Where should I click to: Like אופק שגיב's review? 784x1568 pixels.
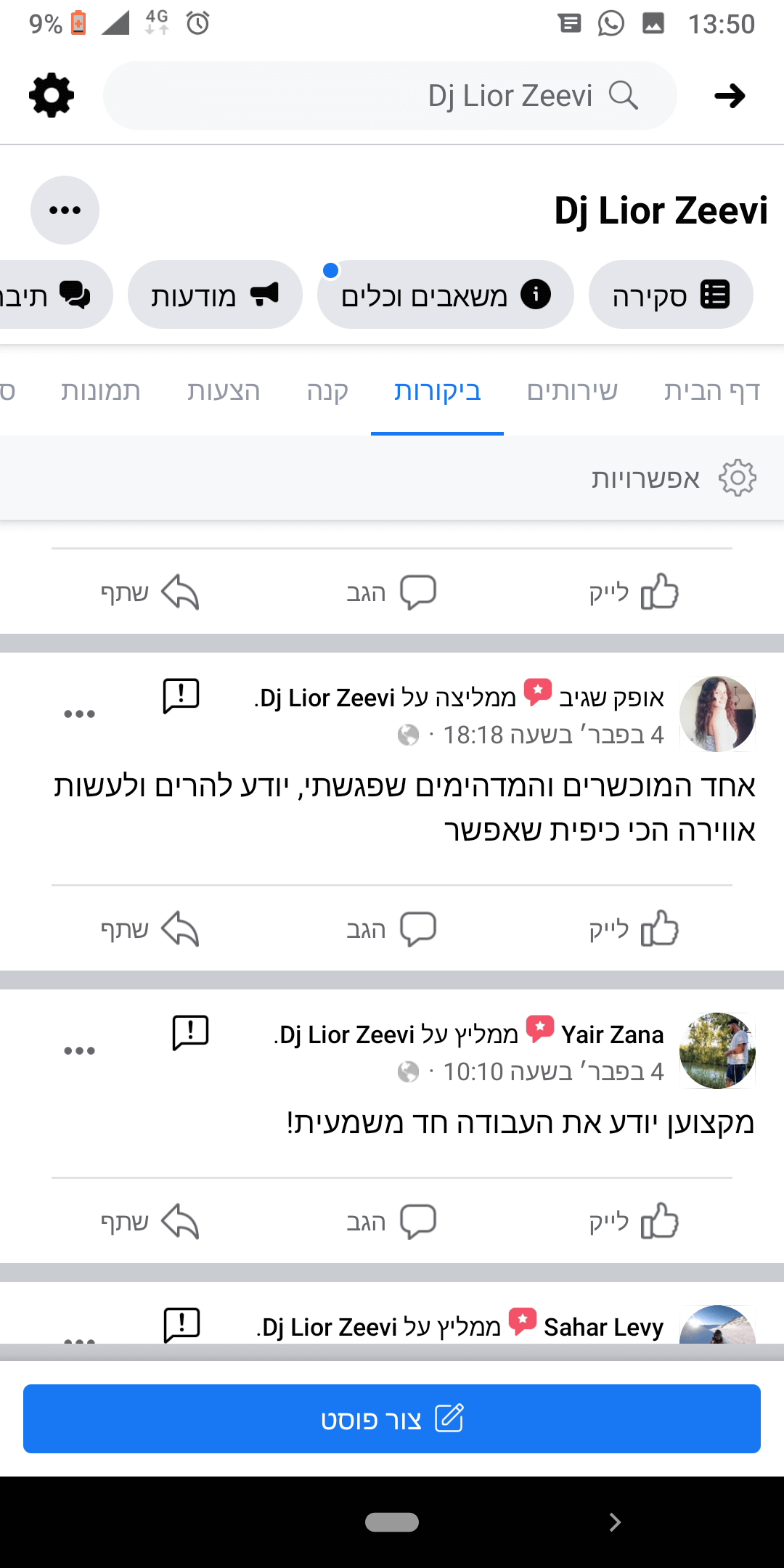[x=634, y=929]
